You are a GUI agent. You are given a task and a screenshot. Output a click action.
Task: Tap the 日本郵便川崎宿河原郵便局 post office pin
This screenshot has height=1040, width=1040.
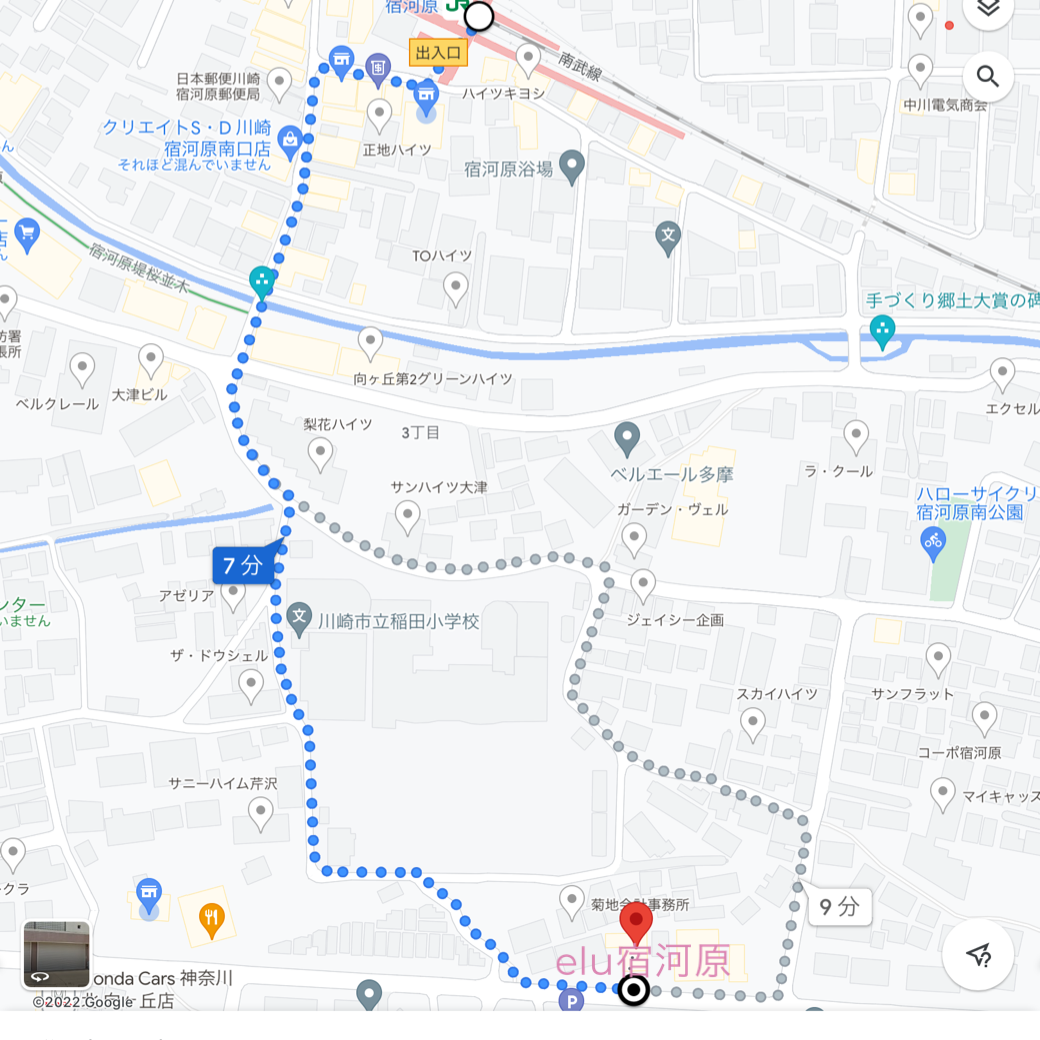(280, 82)
